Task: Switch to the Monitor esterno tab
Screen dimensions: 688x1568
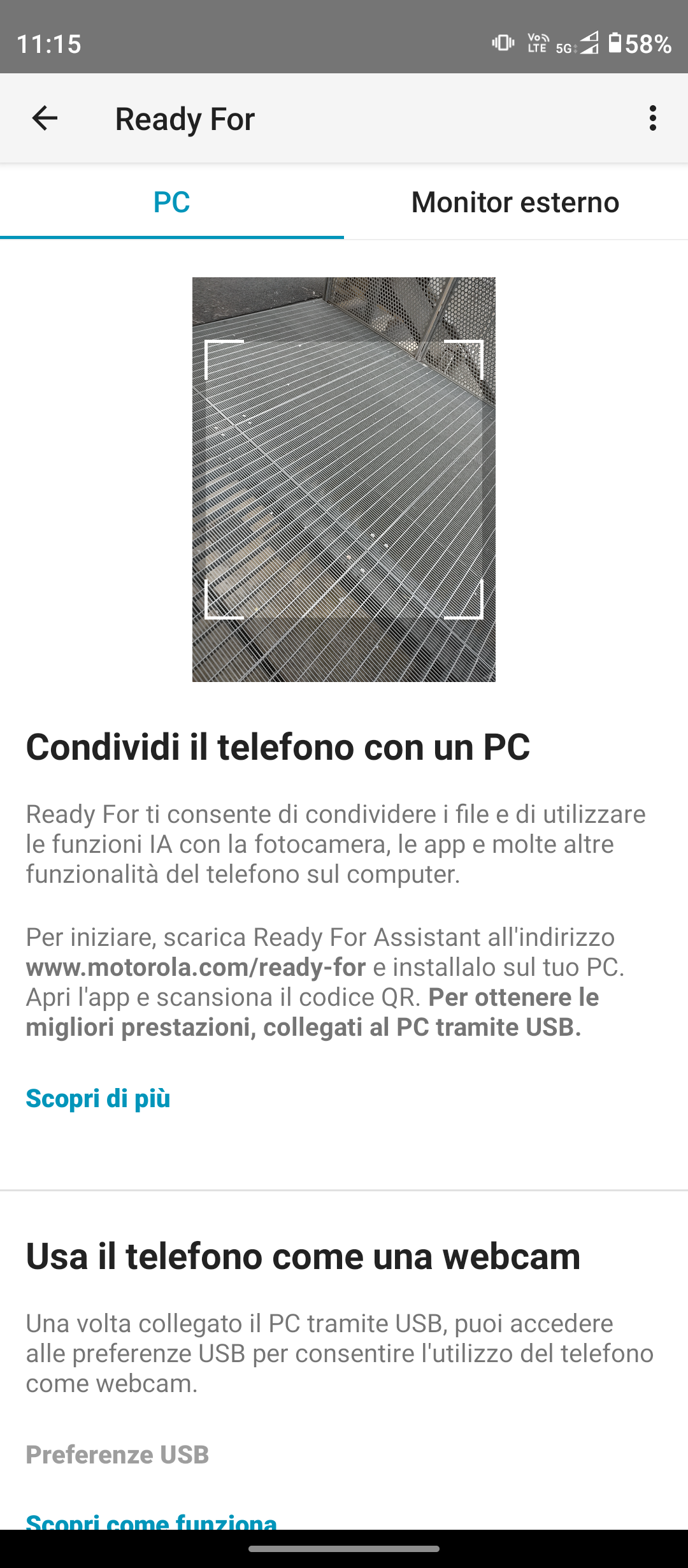Action: tap(515, 202)
